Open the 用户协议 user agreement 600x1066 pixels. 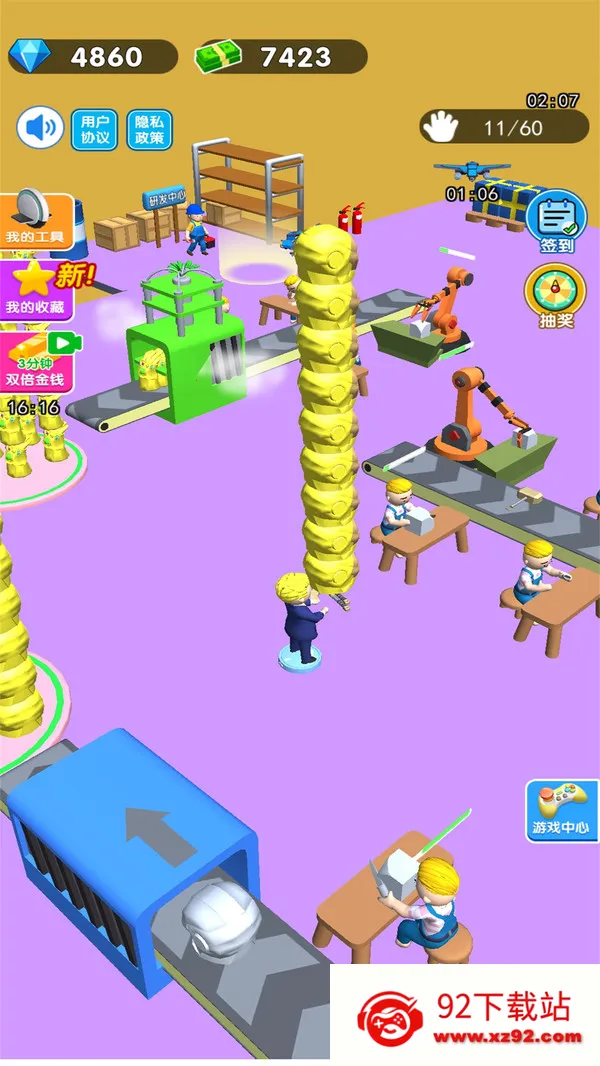[x=94, y=130]
